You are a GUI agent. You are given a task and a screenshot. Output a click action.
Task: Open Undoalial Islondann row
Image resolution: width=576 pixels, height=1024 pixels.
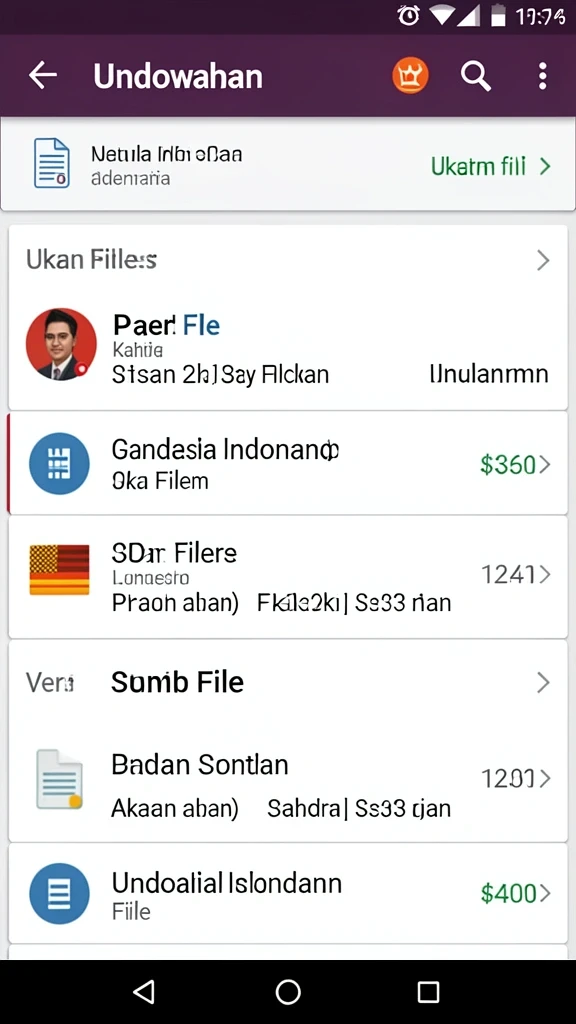287,893
